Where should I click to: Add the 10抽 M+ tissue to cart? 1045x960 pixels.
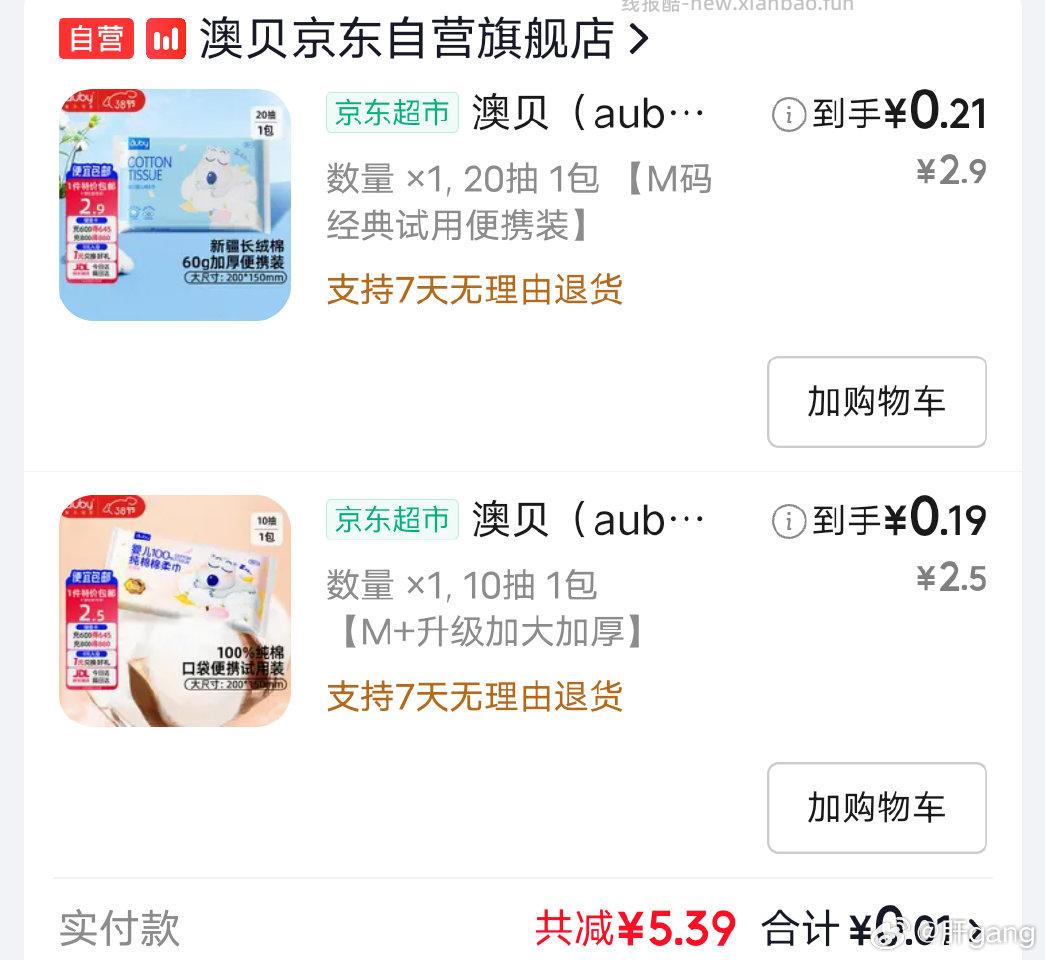point(876,808)
